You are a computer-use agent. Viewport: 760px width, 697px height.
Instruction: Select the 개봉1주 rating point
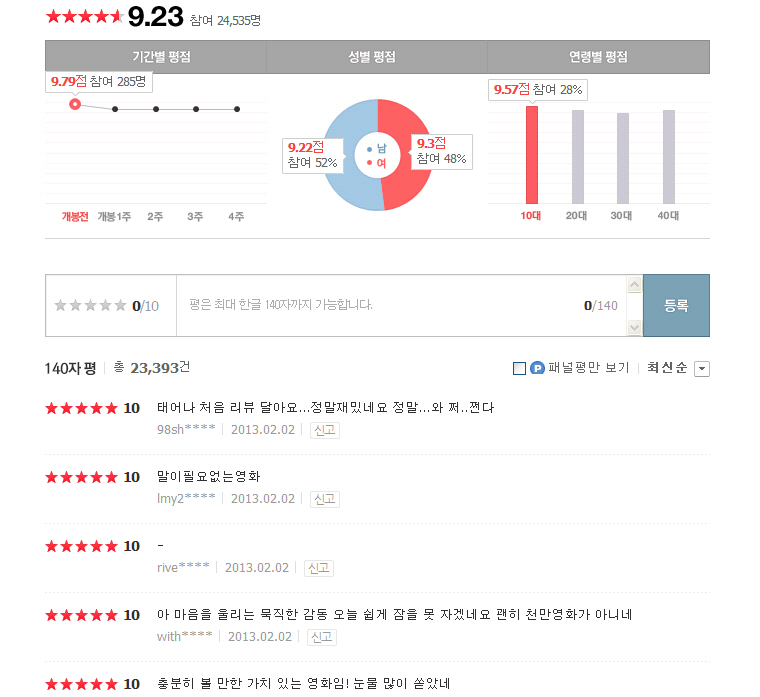pos(115,109)
